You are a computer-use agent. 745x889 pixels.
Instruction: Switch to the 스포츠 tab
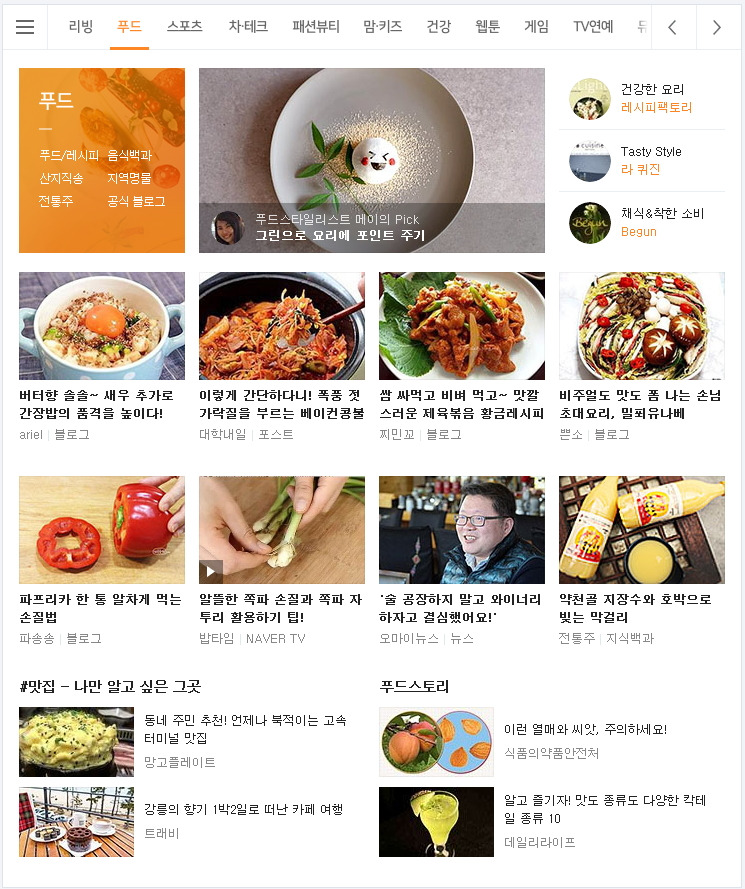[184, 27]
